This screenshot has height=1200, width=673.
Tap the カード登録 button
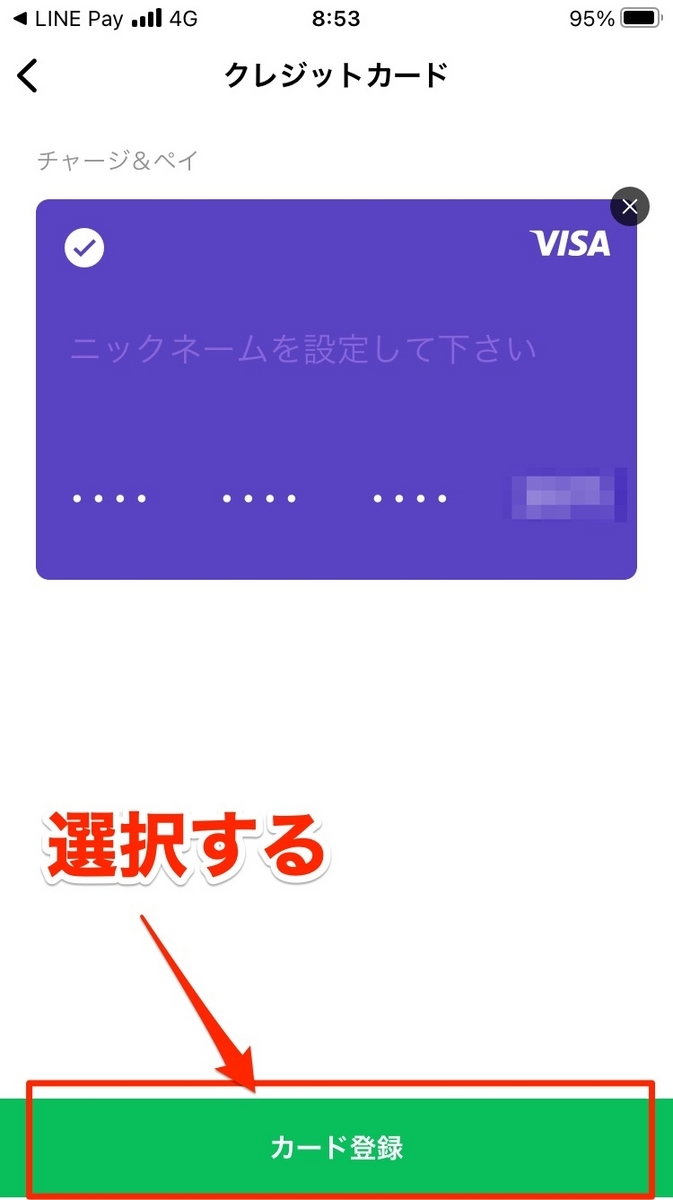point(337,1147)
